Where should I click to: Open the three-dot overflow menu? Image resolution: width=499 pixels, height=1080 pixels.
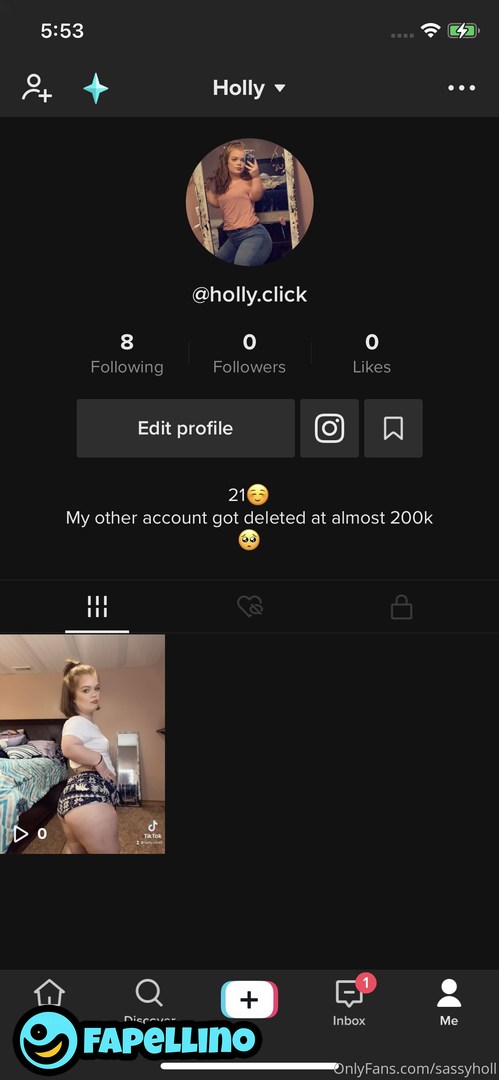pyautogui.click(x=461, y=88)
